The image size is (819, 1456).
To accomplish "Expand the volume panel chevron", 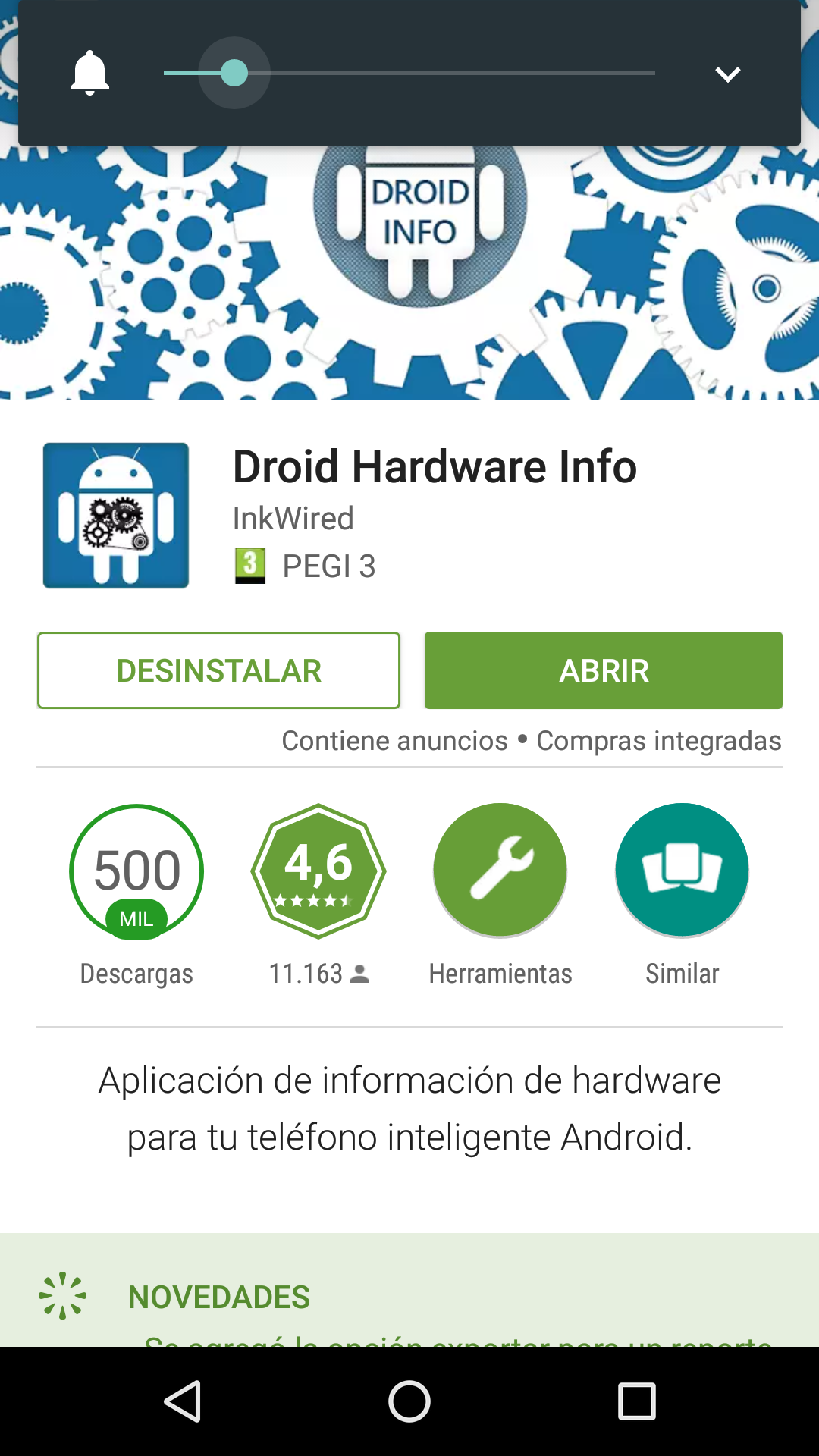I will tap(727, 74).
